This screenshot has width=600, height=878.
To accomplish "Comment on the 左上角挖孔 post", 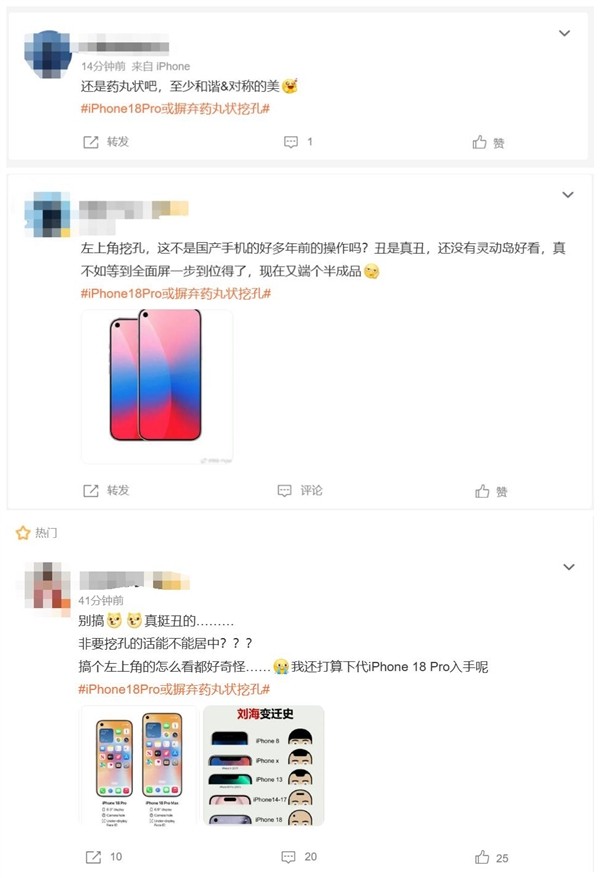I will coord(300,490).
